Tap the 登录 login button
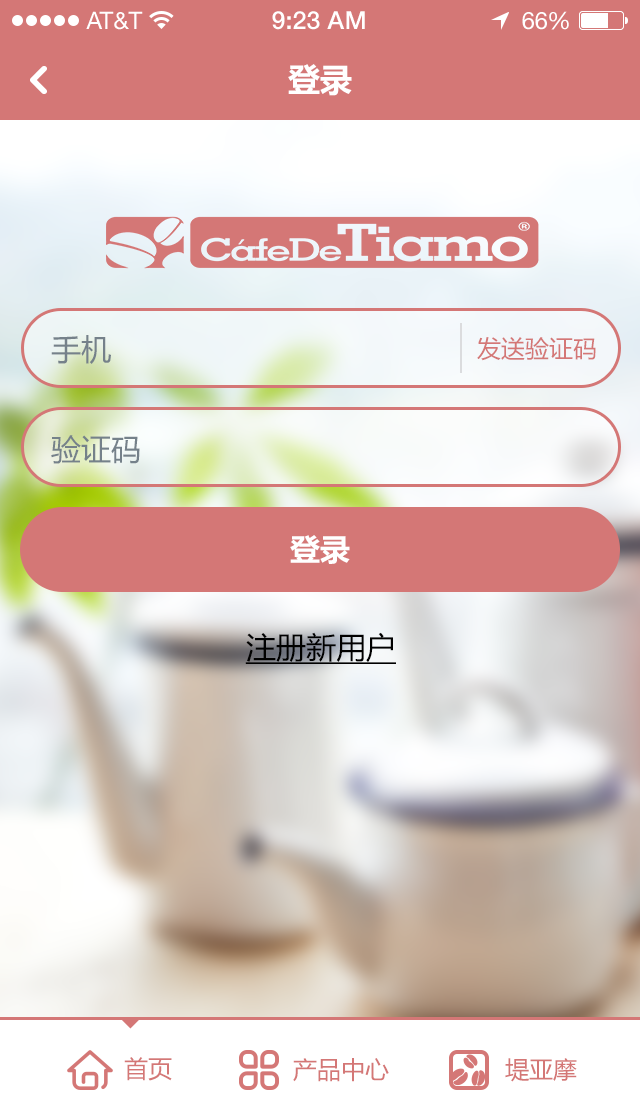 coord(320,550)
